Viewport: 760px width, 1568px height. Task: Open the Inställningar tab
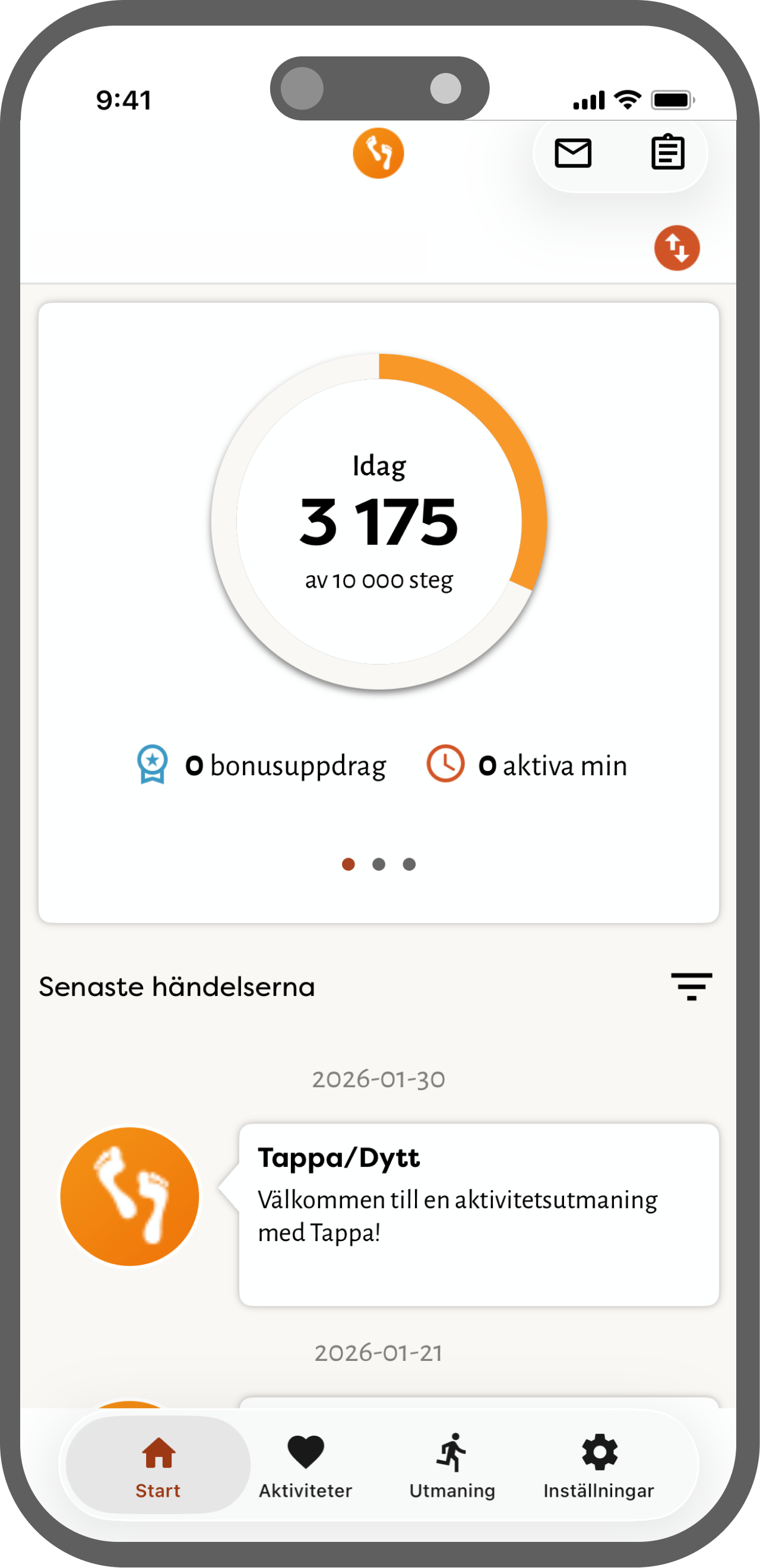(598, 1465)
